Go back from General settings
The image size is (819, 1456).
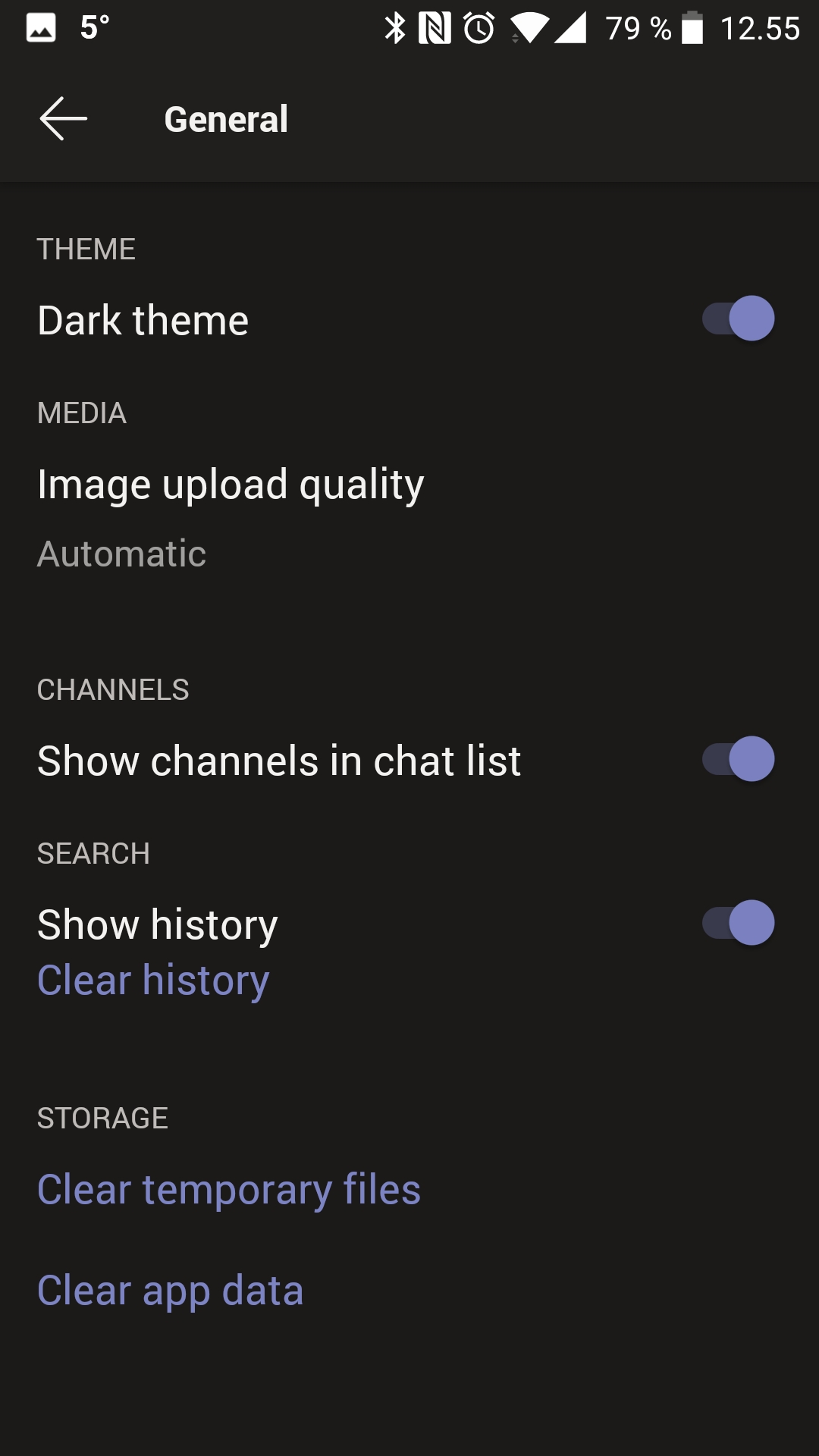(64, 119)
